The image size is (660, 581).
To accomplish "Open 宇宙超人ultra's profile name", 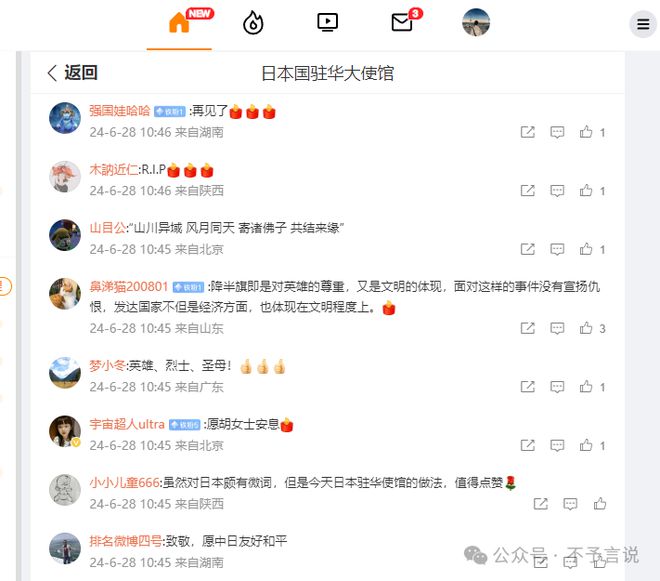I will 127,424.
